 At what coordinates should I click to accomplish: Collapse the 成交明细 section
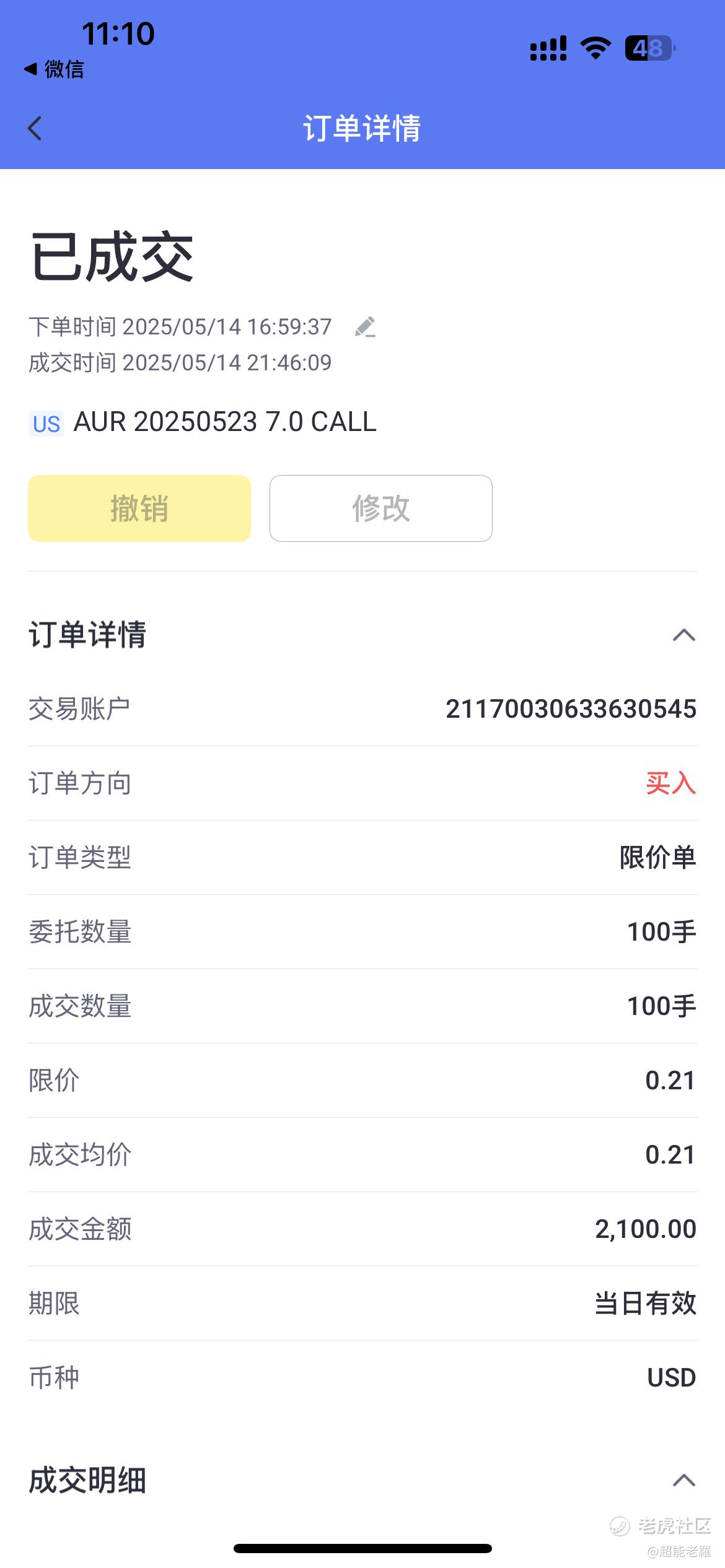coord(683,1481)
